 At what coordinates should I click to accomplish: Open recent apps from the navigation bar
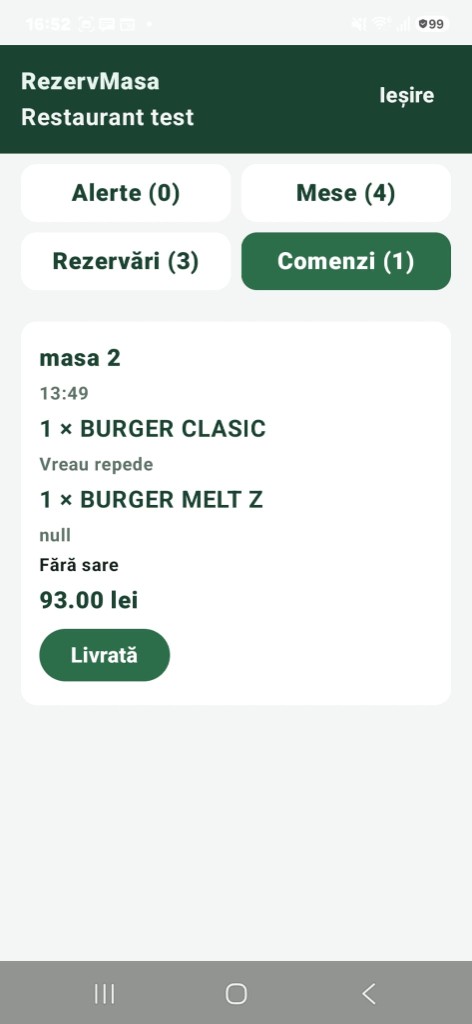point(104,993)
